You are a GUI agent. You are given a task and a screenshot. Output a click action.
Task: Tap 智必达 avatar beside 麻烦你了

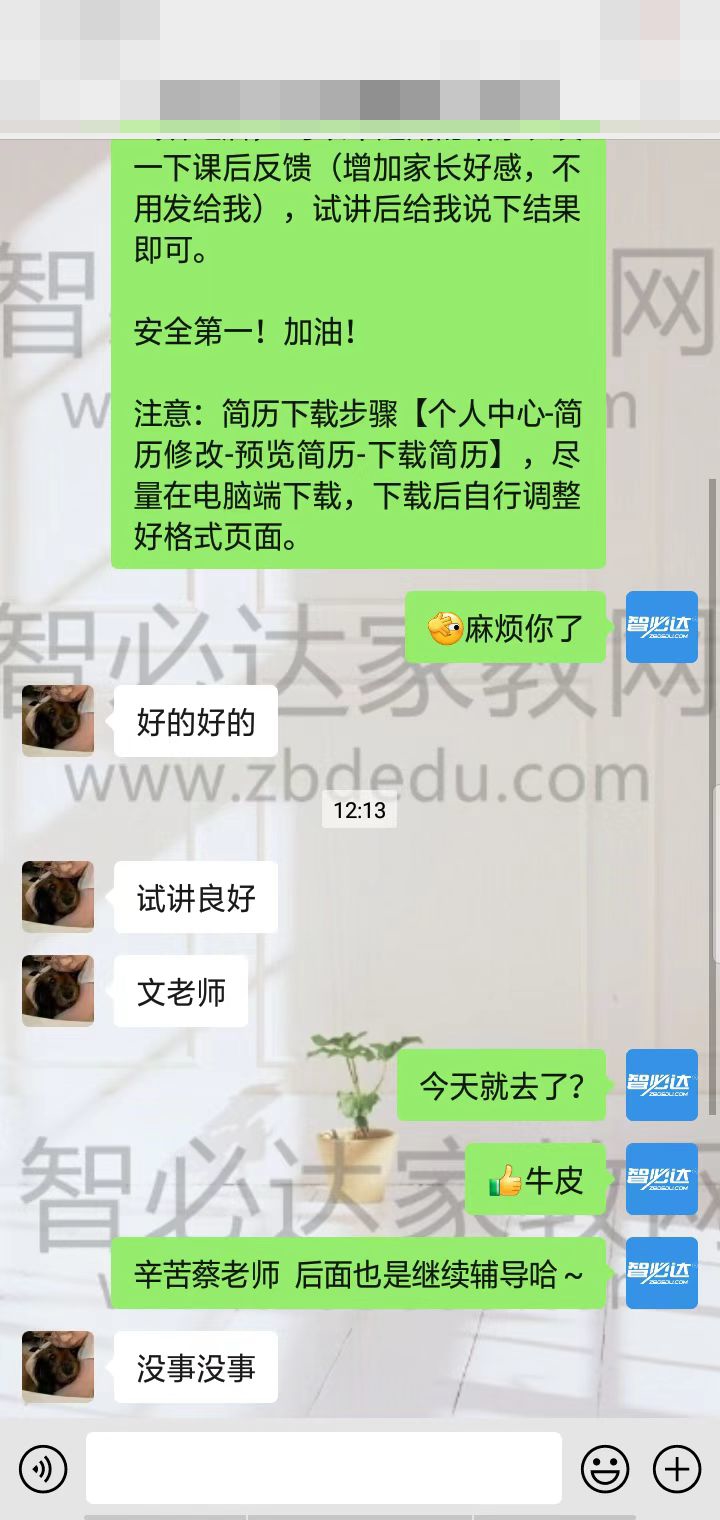click(x=662, y=627)
